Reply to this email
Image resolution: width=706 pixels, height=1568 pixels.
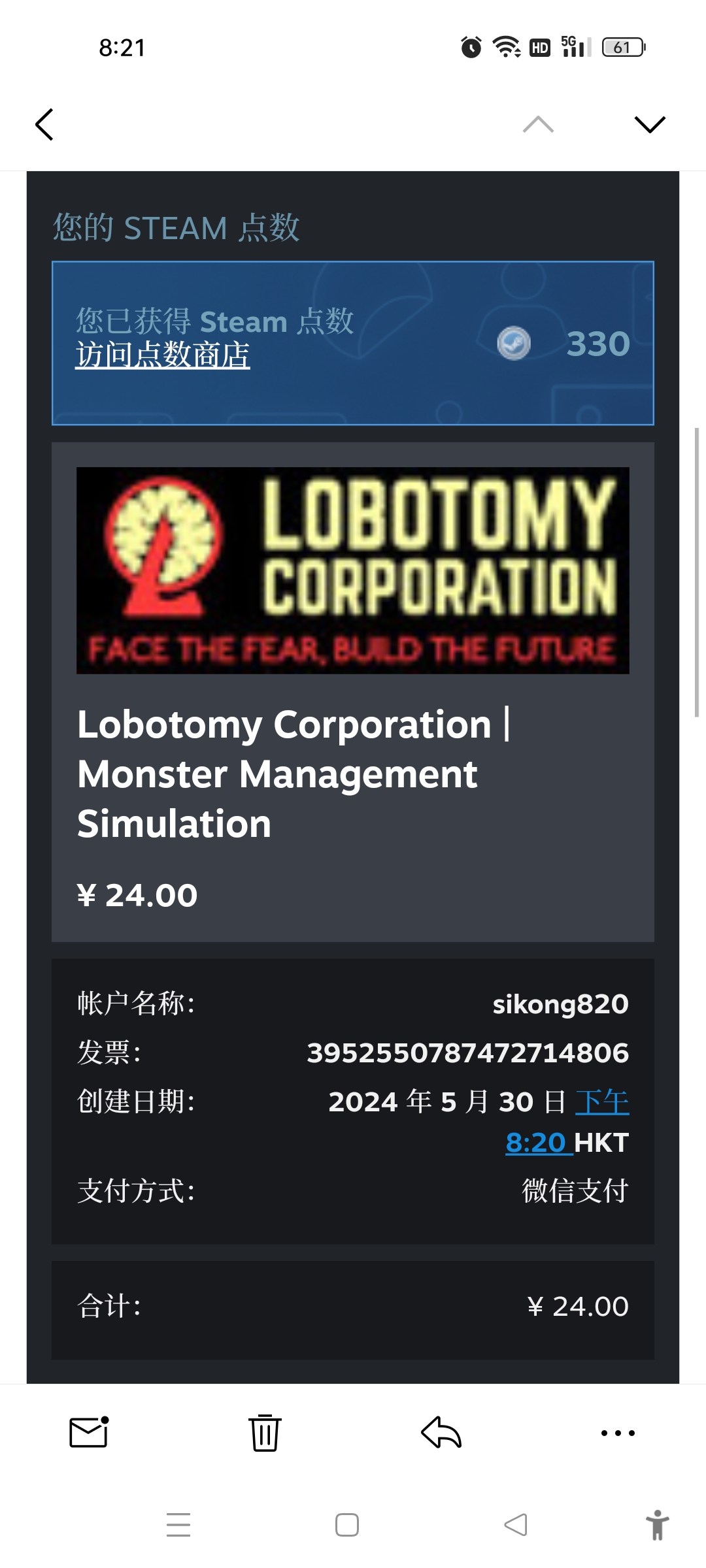[x=441, y=1433]
